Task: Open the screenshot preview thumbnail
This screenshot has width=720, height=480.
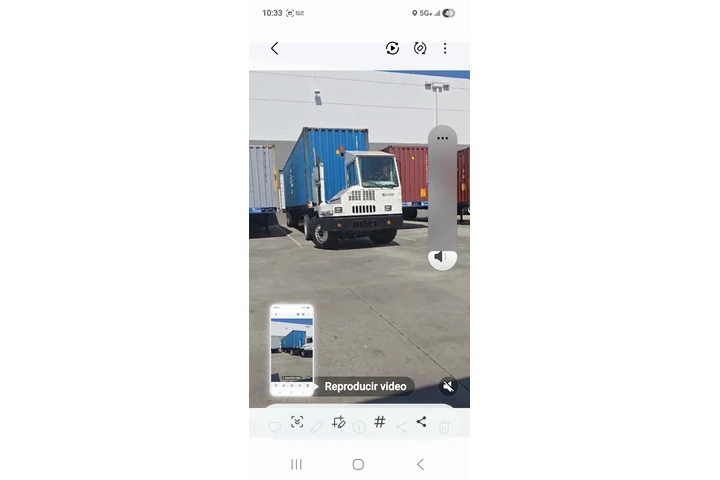Action: coord(292,350)
